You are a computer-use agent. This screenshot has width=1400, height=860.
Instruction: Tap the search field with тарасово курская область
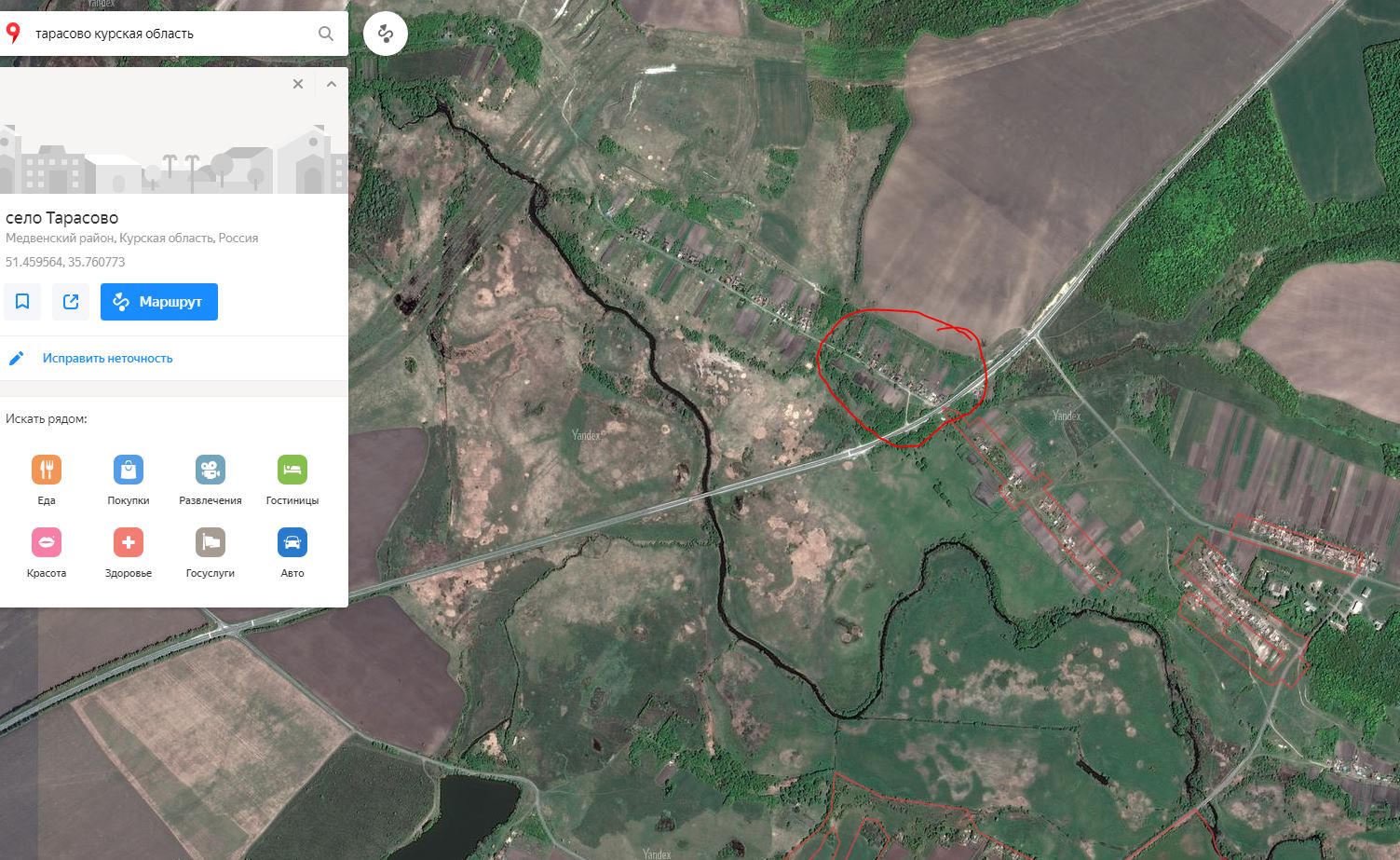pyautogui.click(x=168, y=34)
